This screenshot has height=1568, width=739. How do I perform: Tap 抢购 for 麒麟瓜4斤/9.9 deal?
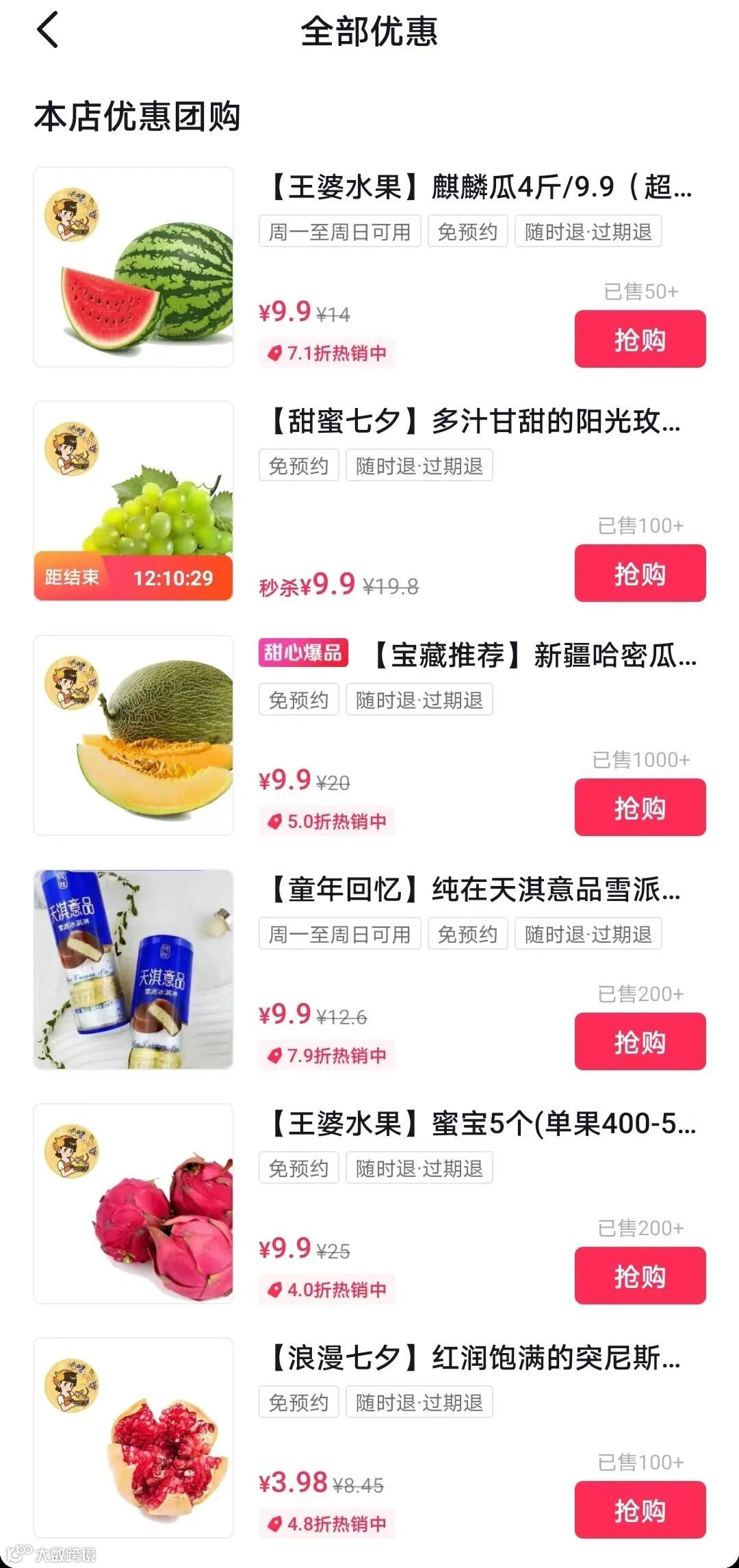pyautogui.click(x=639, y=339)
